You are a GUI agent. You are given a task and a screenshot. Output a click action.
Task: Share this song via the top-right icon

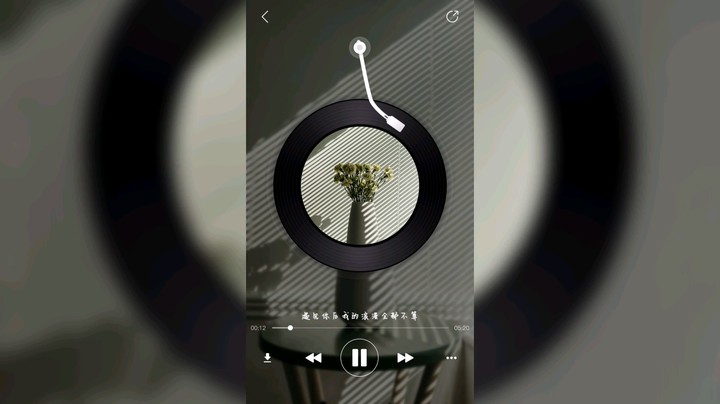click(452, 17)
